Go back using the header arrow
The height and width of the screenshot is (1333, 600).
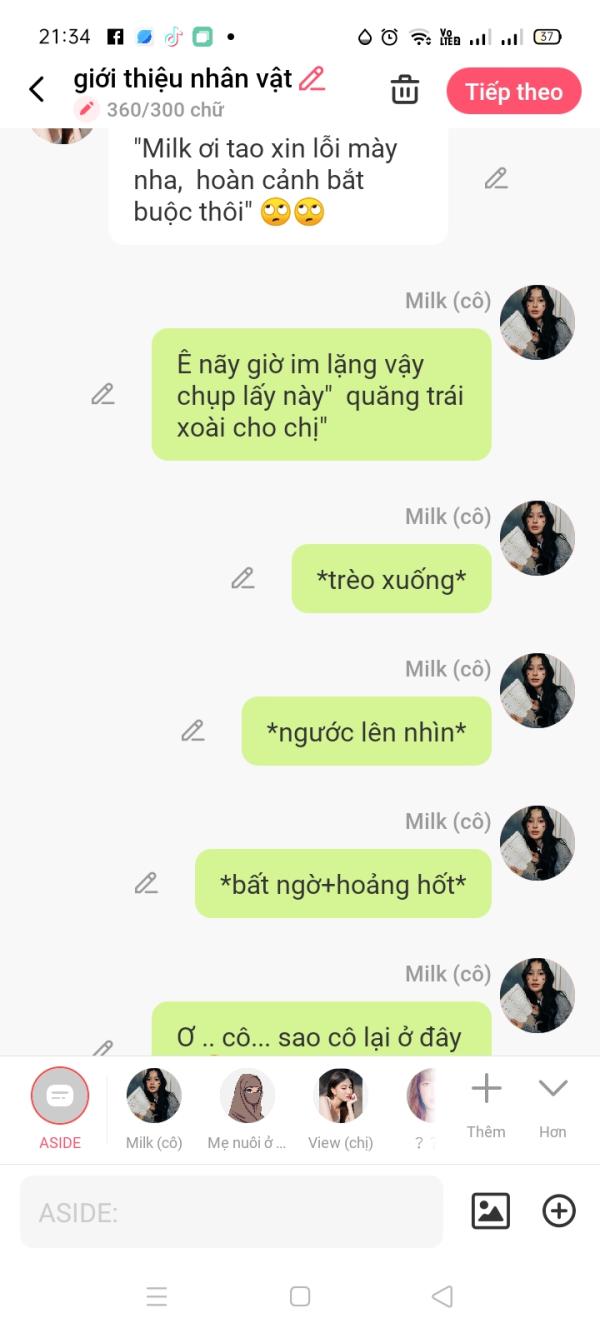click(37, 90)
